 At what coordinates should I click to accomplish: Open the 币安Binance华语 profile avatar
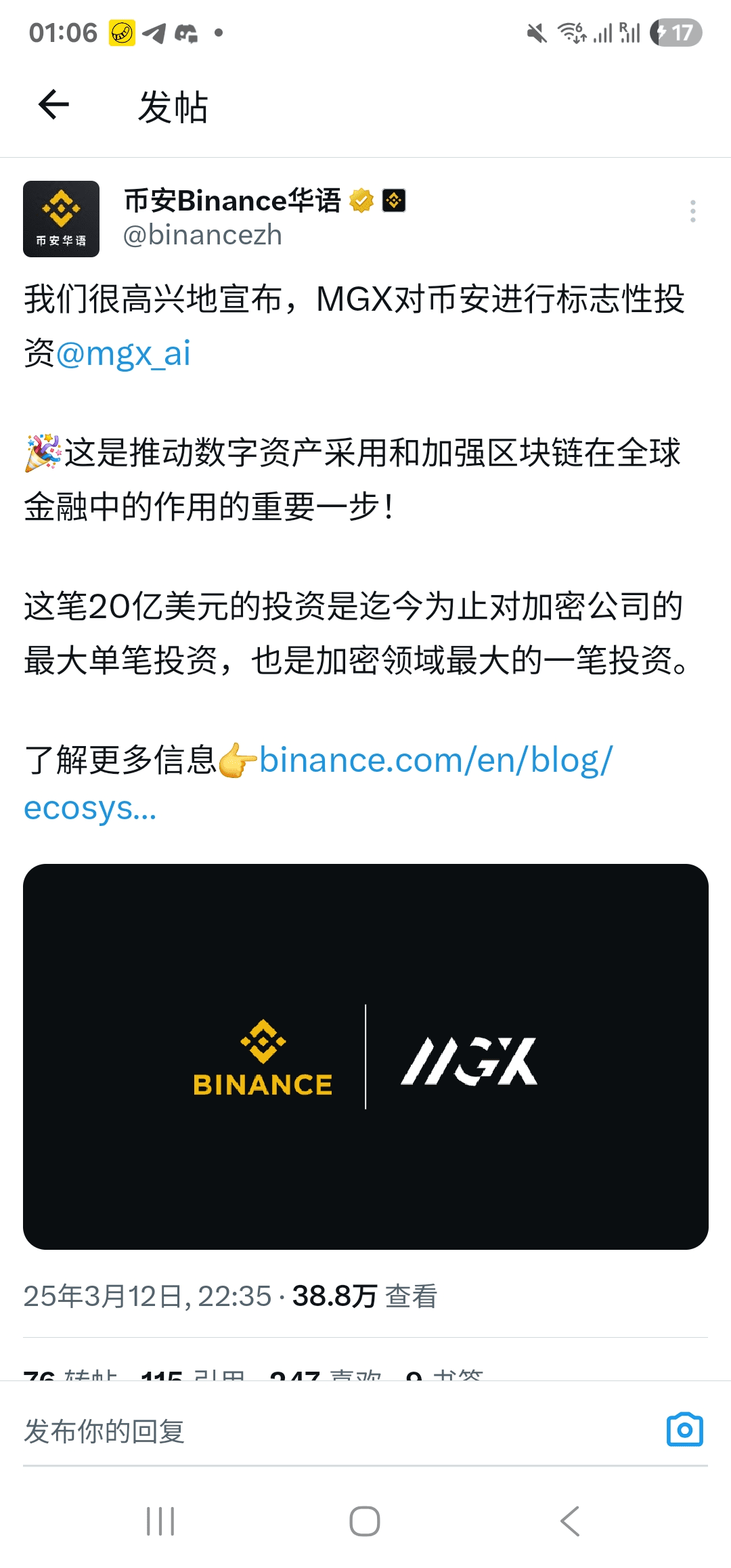click(61, 219)
